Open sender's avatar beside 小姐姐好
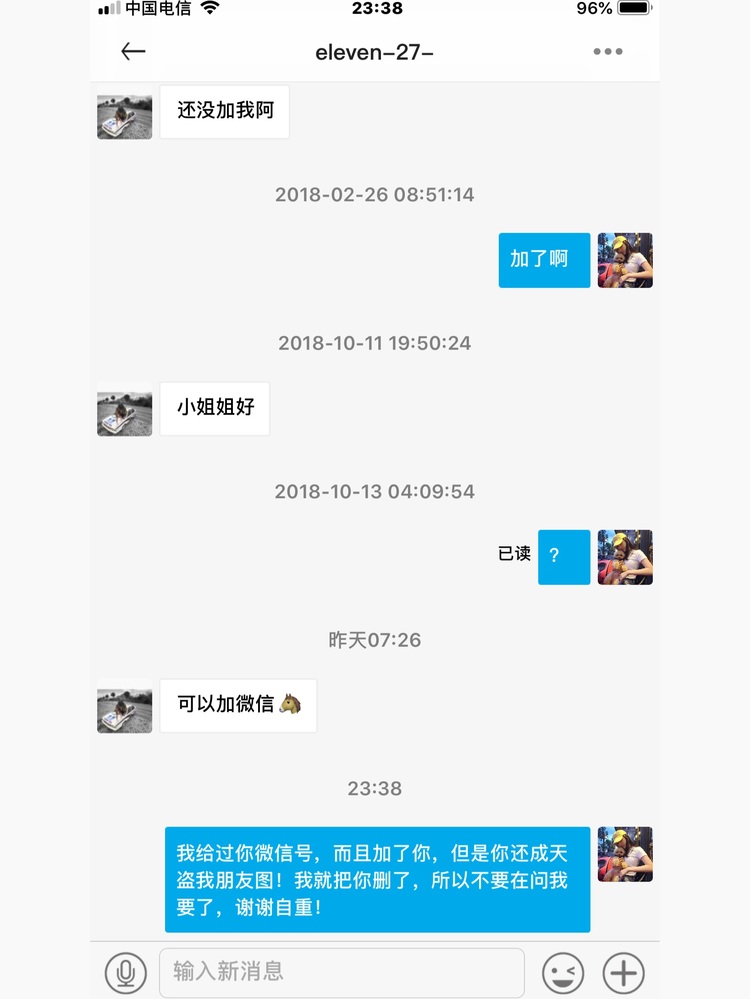The height and width of the screenshot is (999, 750). coord(125,409)
